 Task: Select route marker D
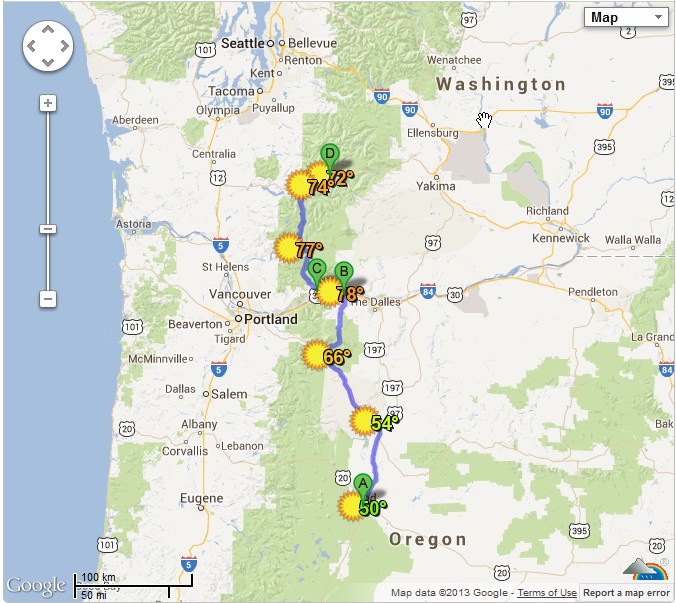(330, 154)
